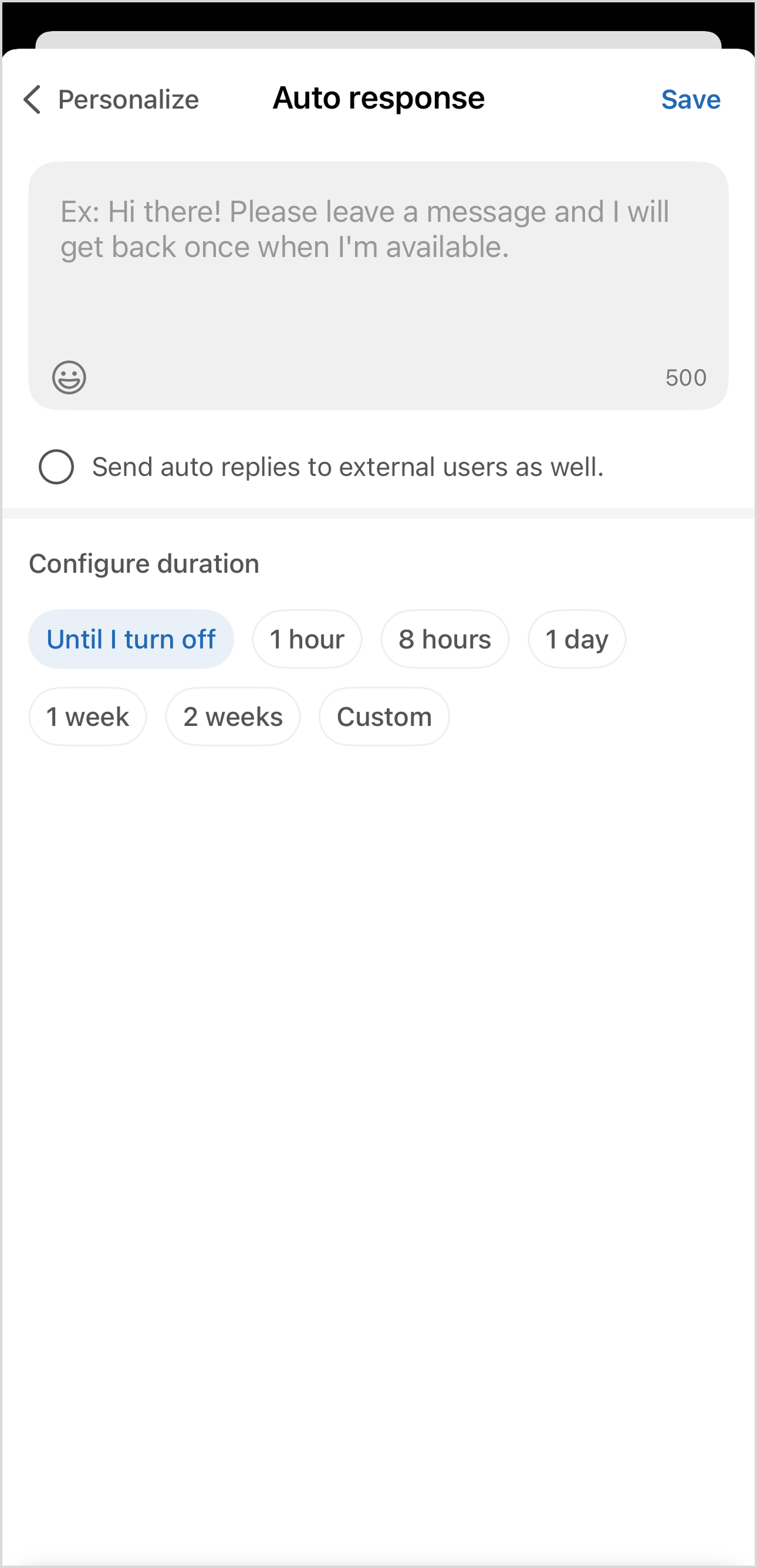Viewport: 757px width, 1568px height.
Task: Enable auto replies to external users
Action: click(56, 467)
